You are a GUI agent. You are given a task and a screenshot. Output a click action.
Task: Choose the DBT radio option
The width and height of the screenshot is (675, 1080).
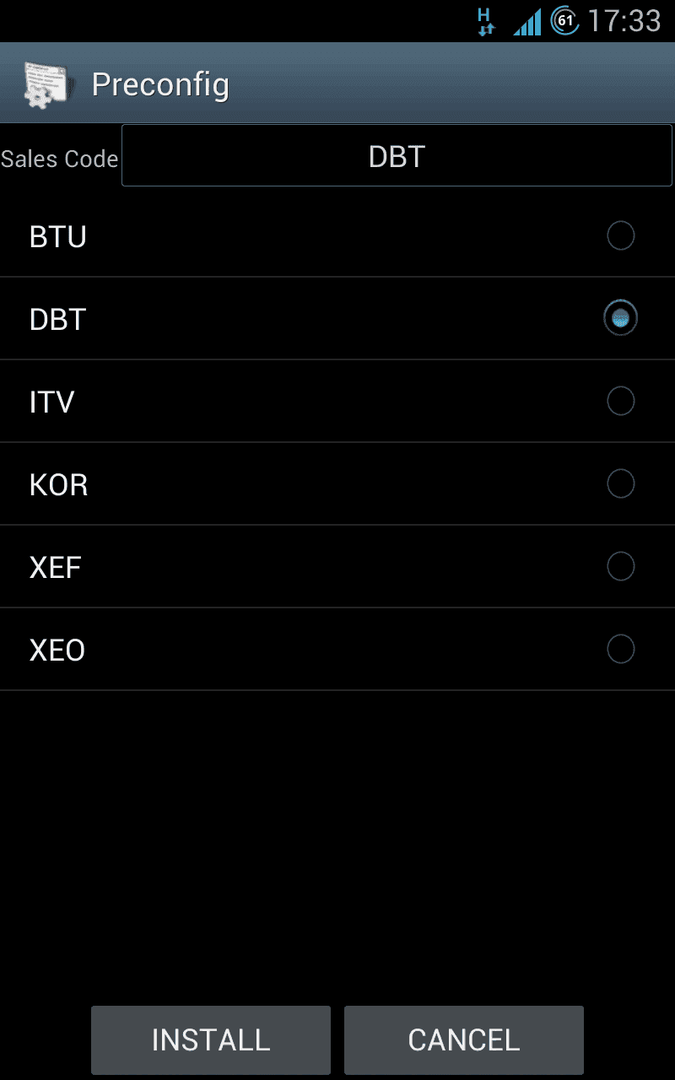338,318
